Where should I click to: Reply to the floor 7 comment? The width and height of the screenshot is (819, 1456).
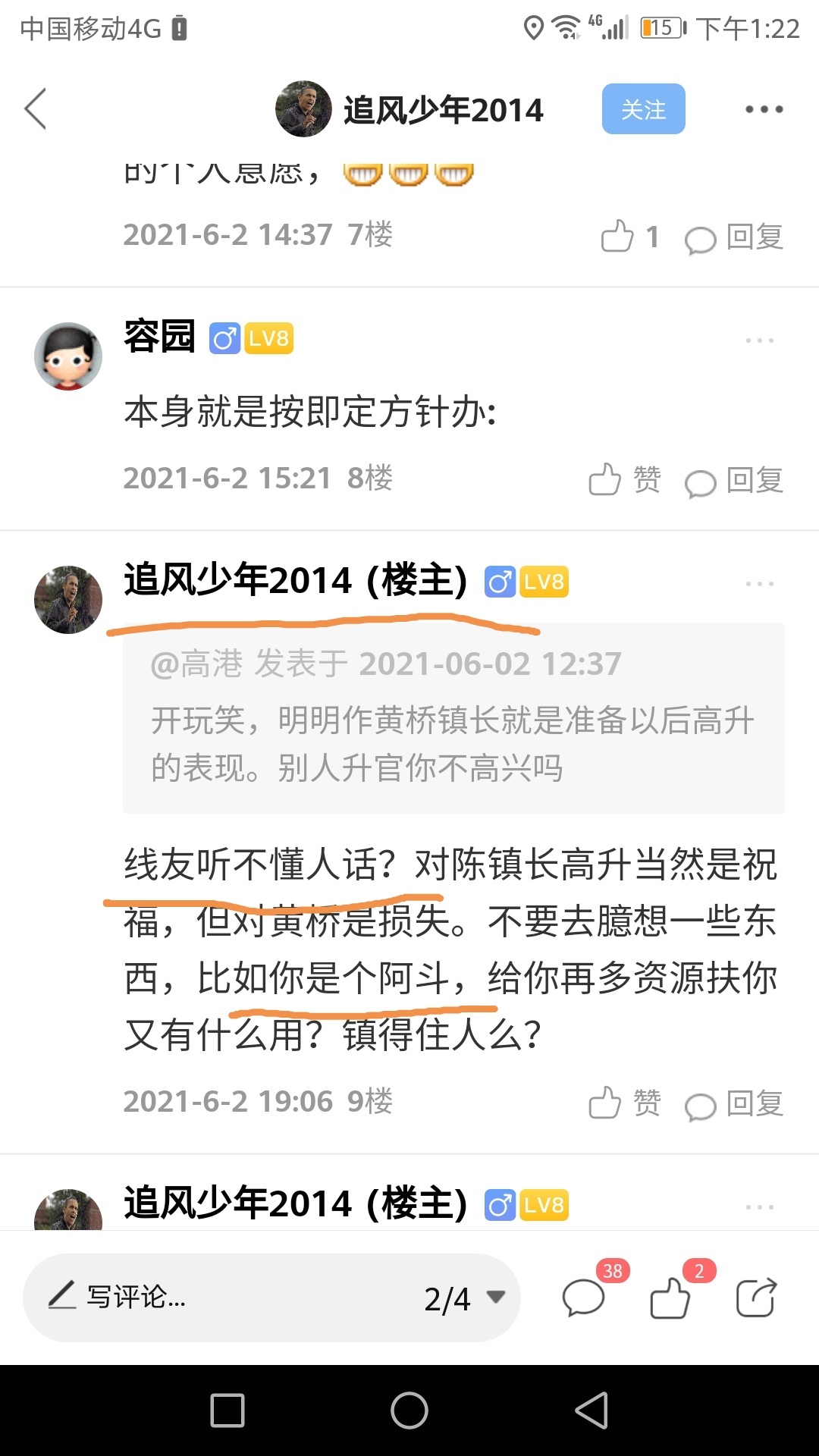[734, 237]
